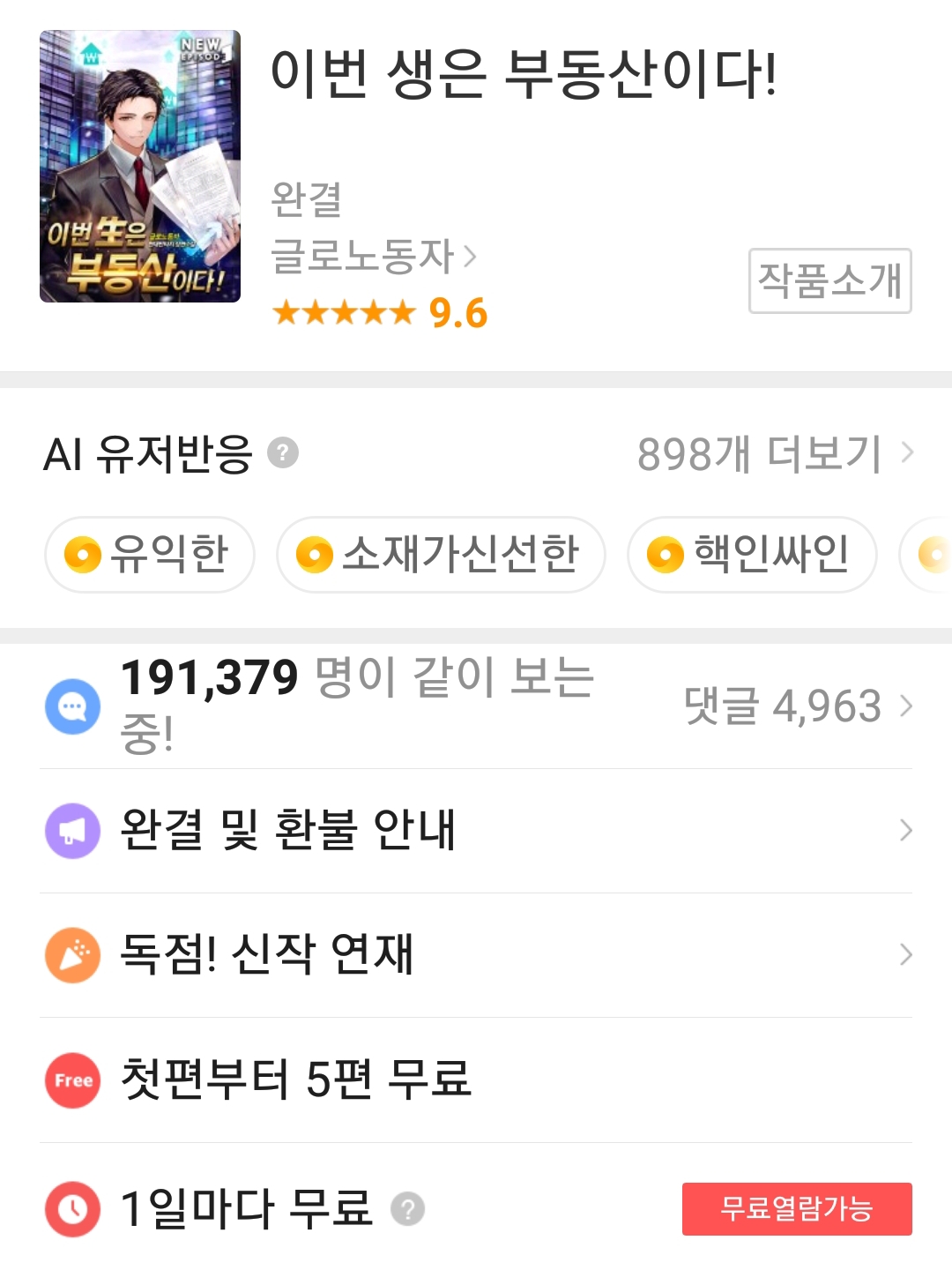Click the yellow coin icon on 유익한 tag
Image resolution: width=952 pixels, height=1270 pixels.
pos(84,555)
